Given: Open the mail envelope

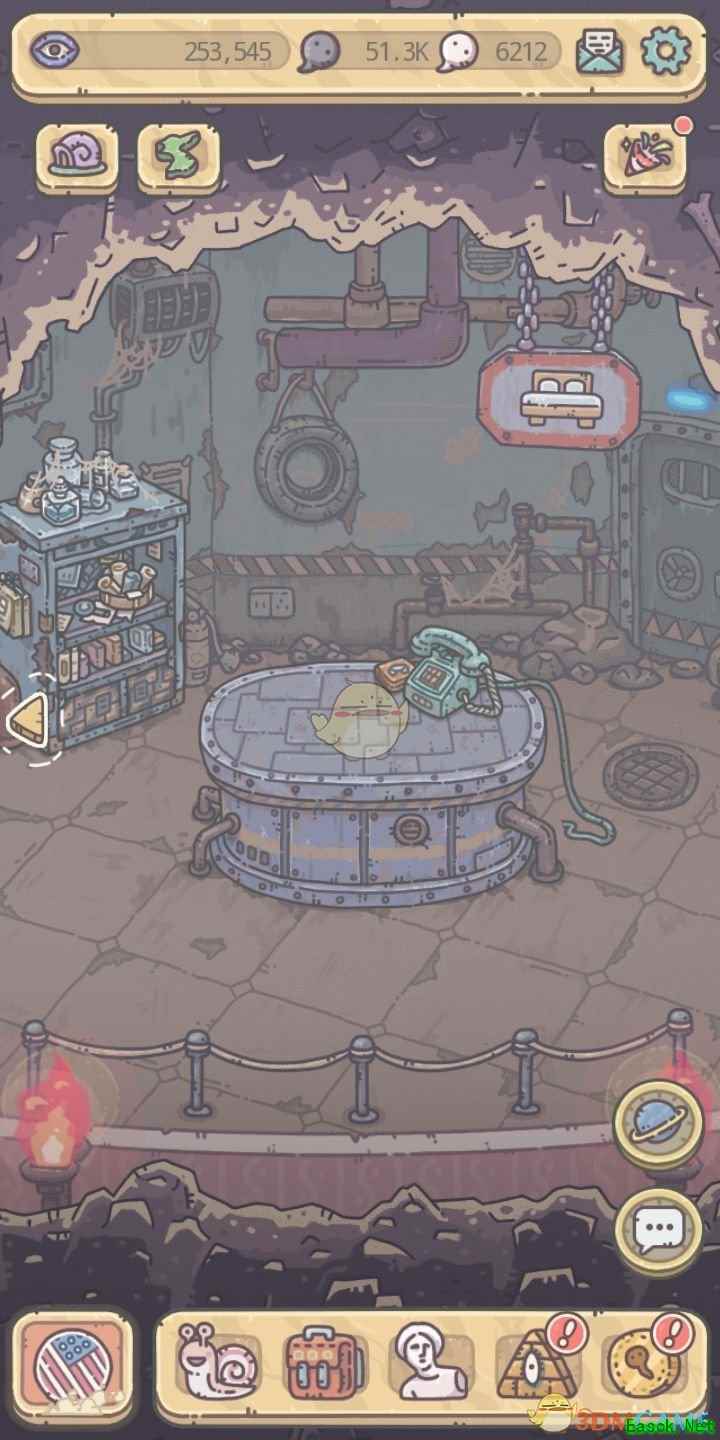Looking at the screenshot, I should click(x=600, y=52).
